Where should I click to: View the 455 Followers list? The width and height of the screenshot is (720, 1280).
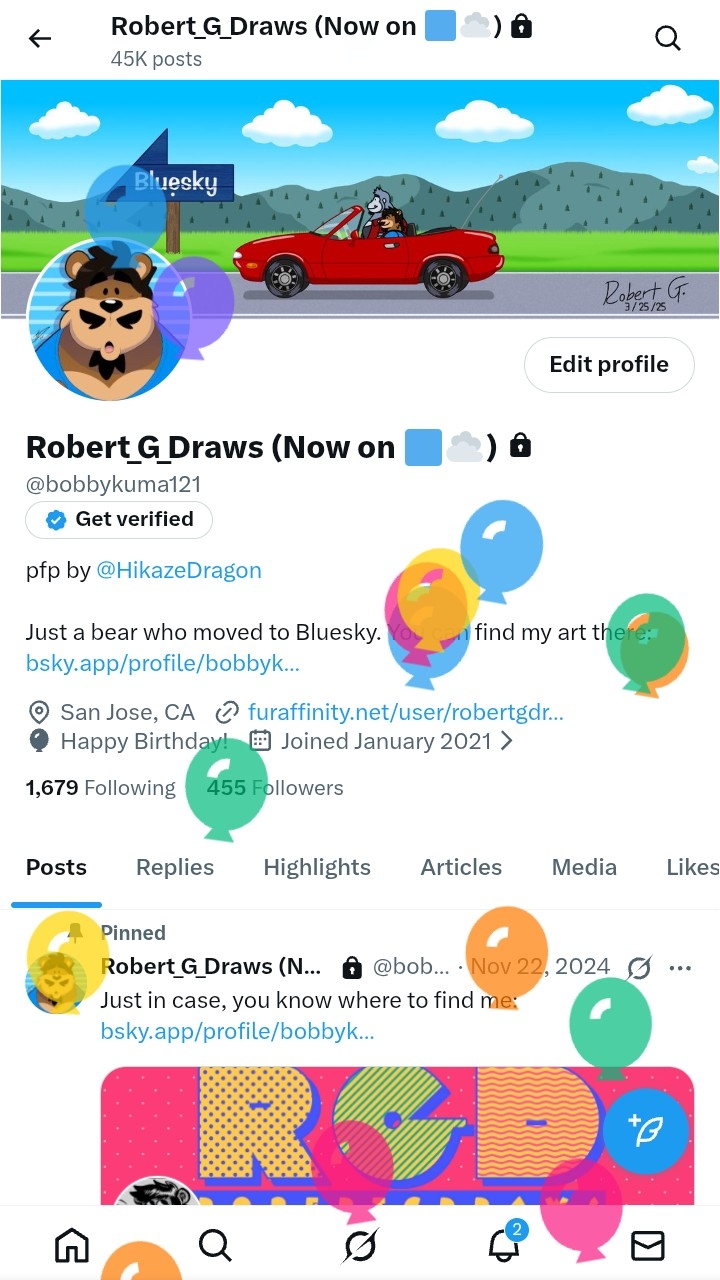click(275, 788)
